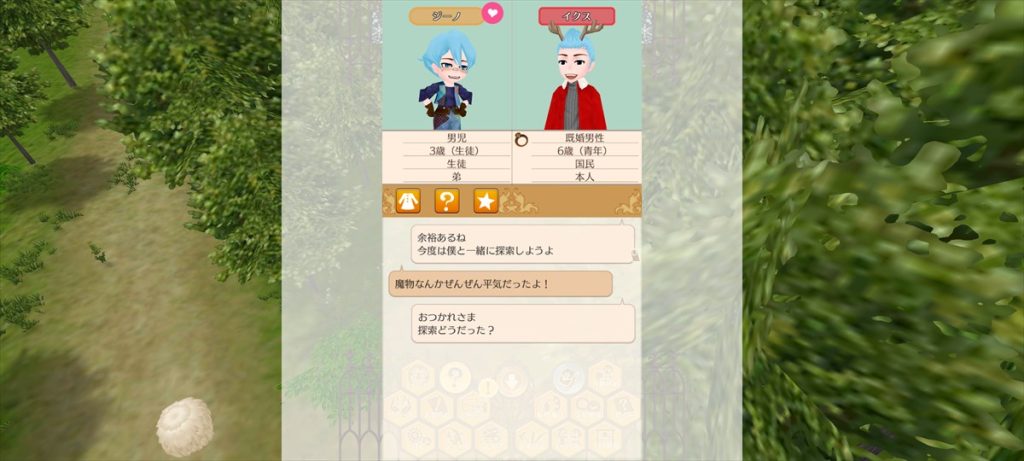This screenshot has height=461, width=1024.
Task: Open ジーノ's character portrait
Action: coord(447,80)
